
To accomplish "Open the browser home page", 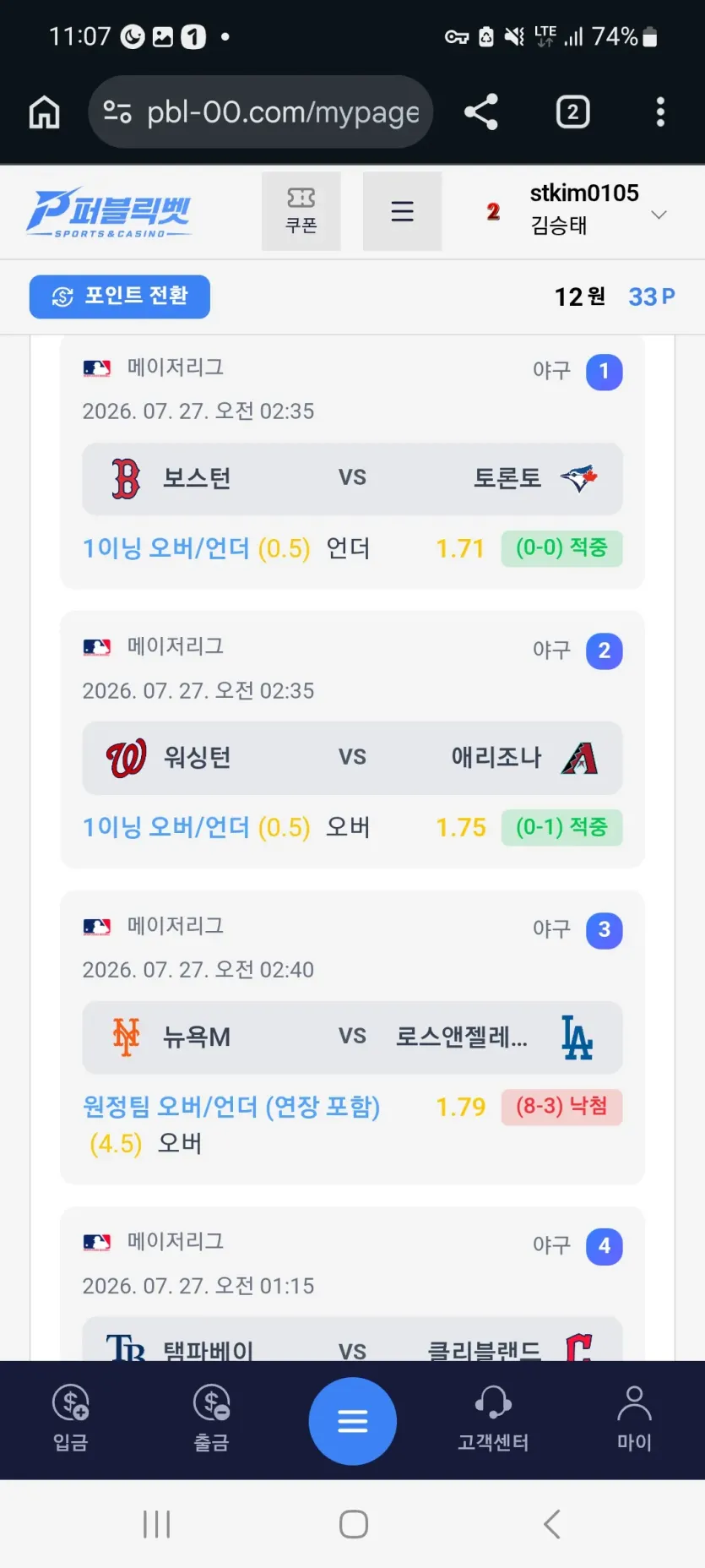I will pos(44,112).
